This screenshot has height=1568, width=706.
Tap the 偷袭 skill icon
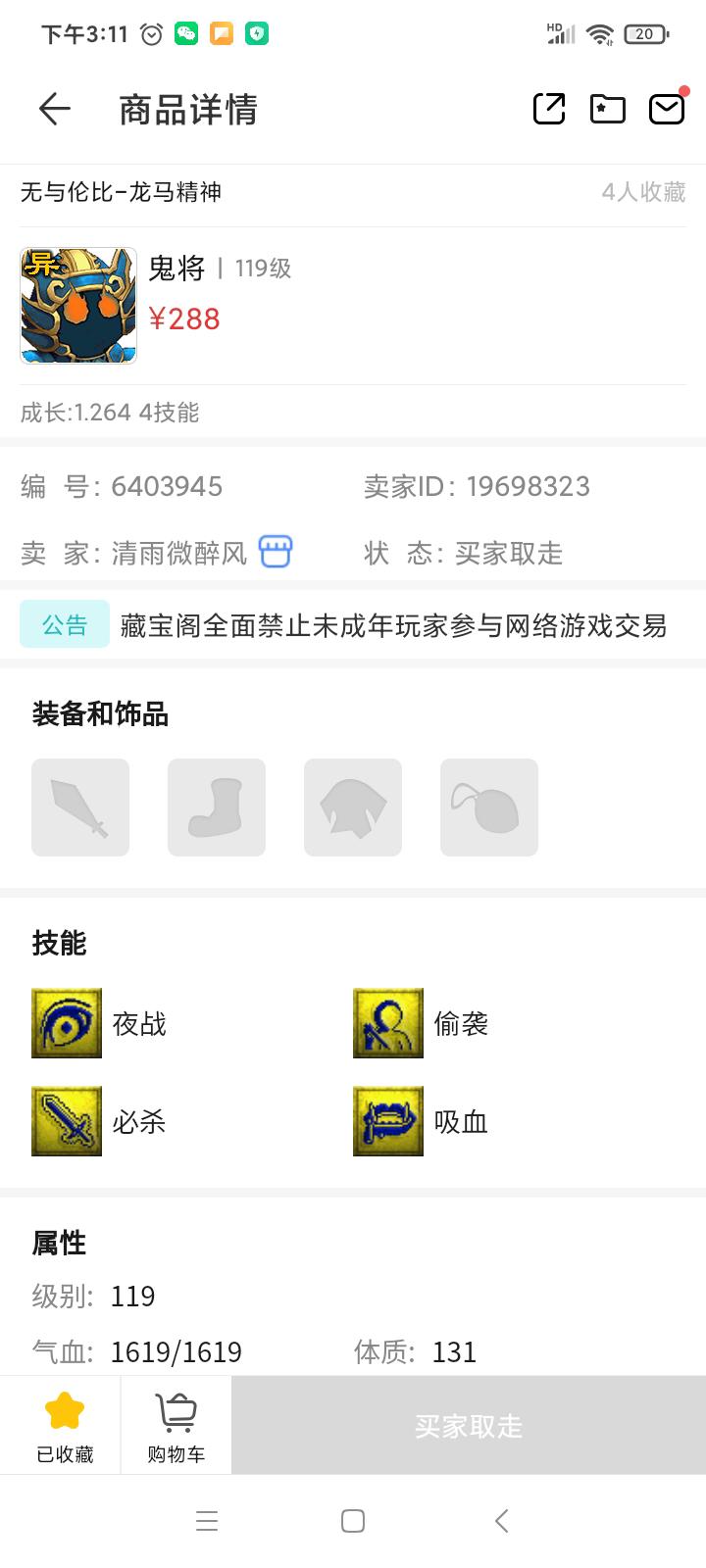pyautogui.click(x=388, y=1023)
